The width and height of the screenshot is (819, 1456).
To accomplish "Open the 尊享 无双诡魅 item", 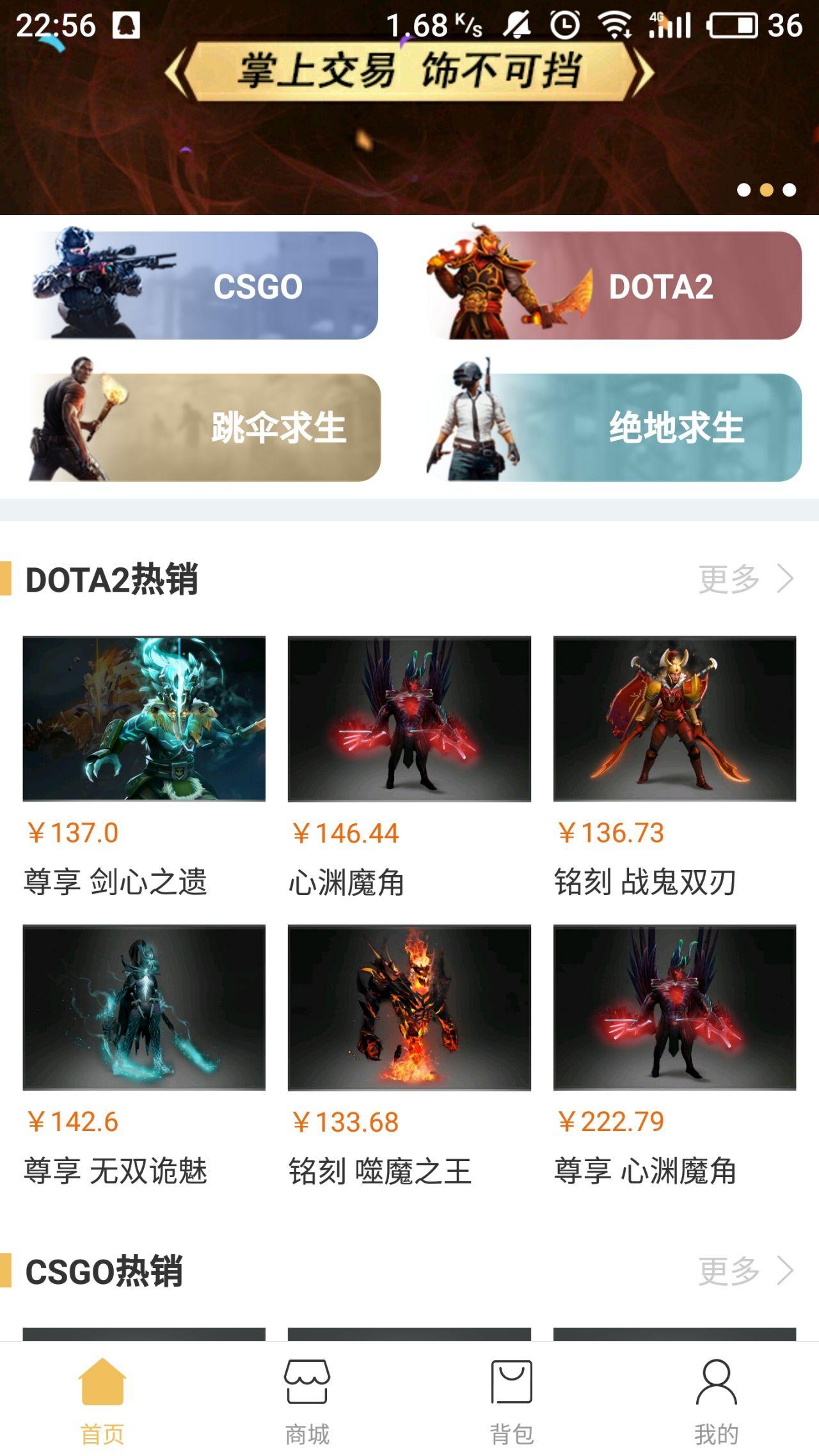I will pyautogui.click(x=144, y=1056).
